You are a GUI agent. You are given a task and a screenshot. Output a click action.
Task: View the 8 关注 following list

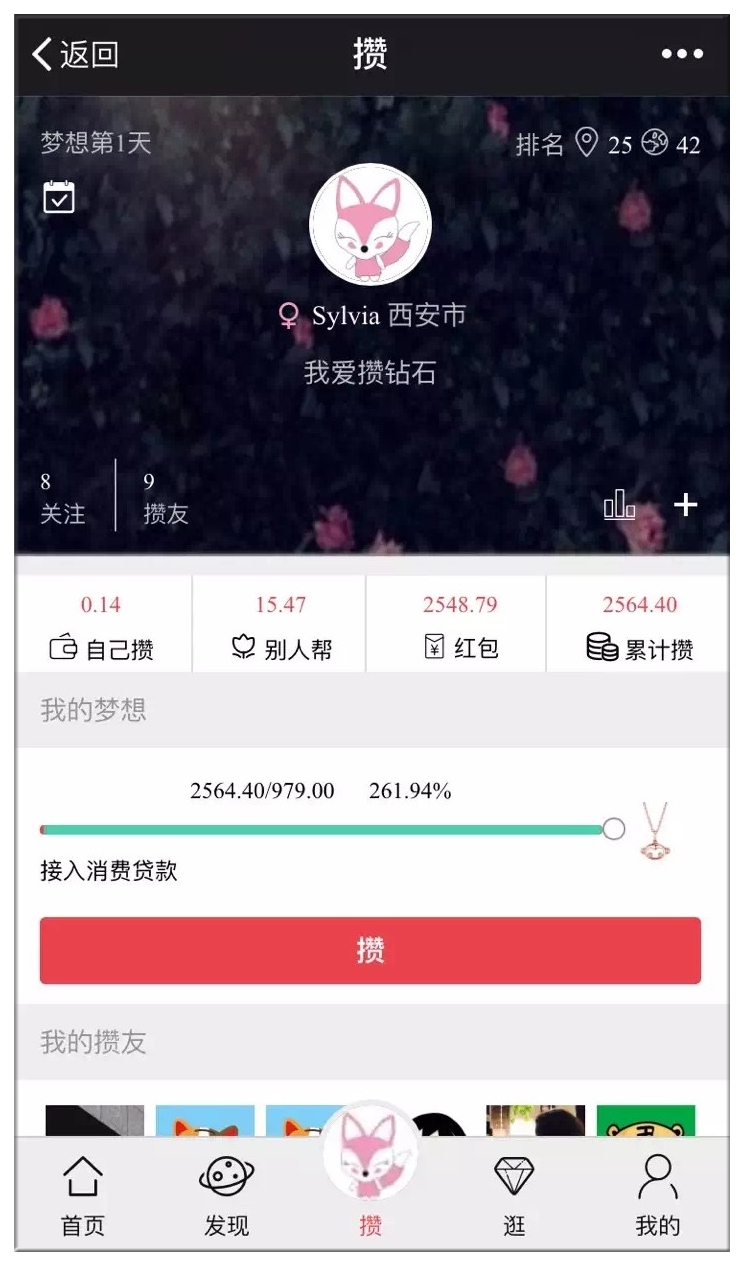[x=62, y=498]
